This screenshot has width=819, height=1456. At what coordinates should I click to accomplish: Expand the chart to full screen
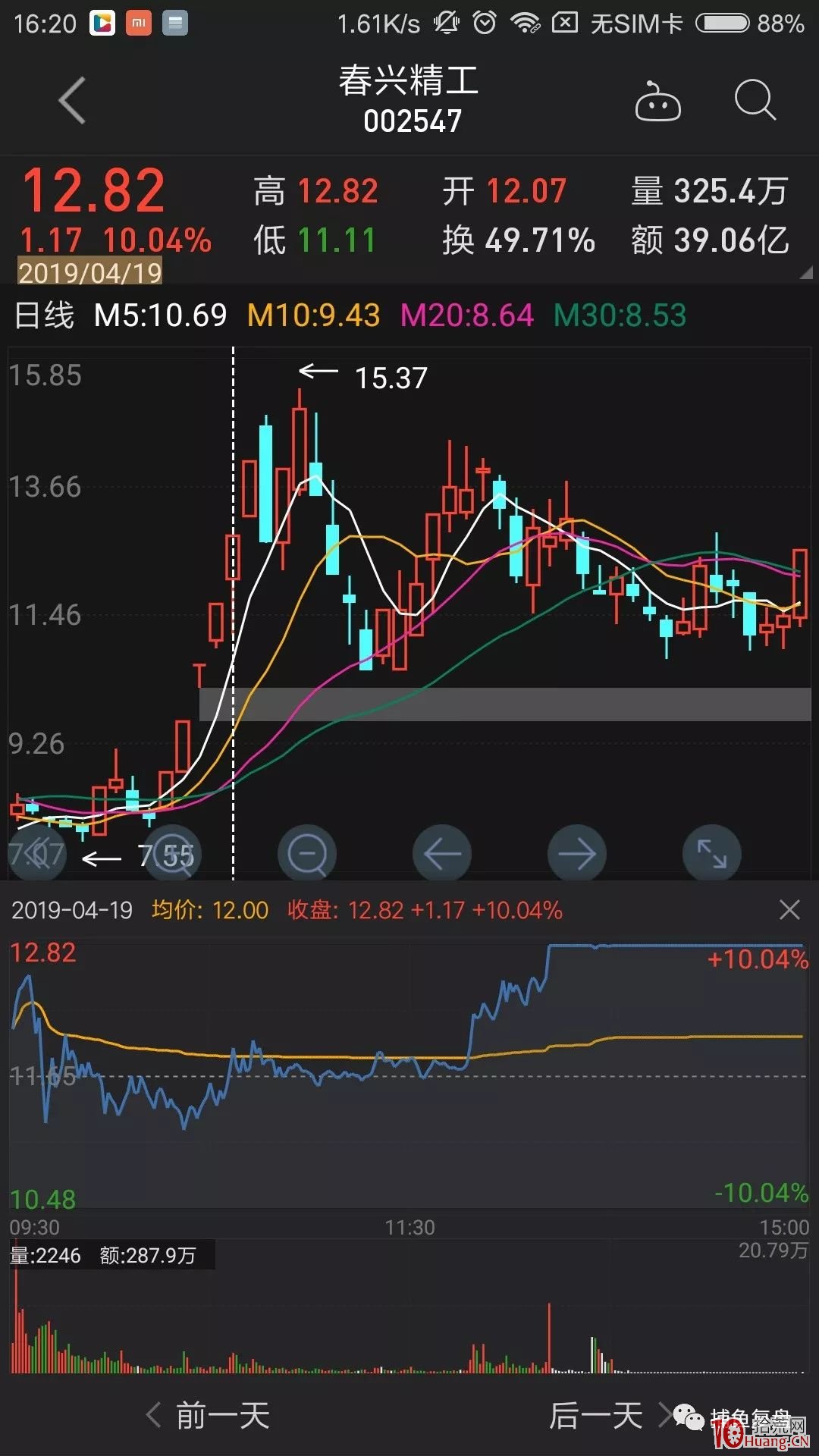tap(712, 854)
